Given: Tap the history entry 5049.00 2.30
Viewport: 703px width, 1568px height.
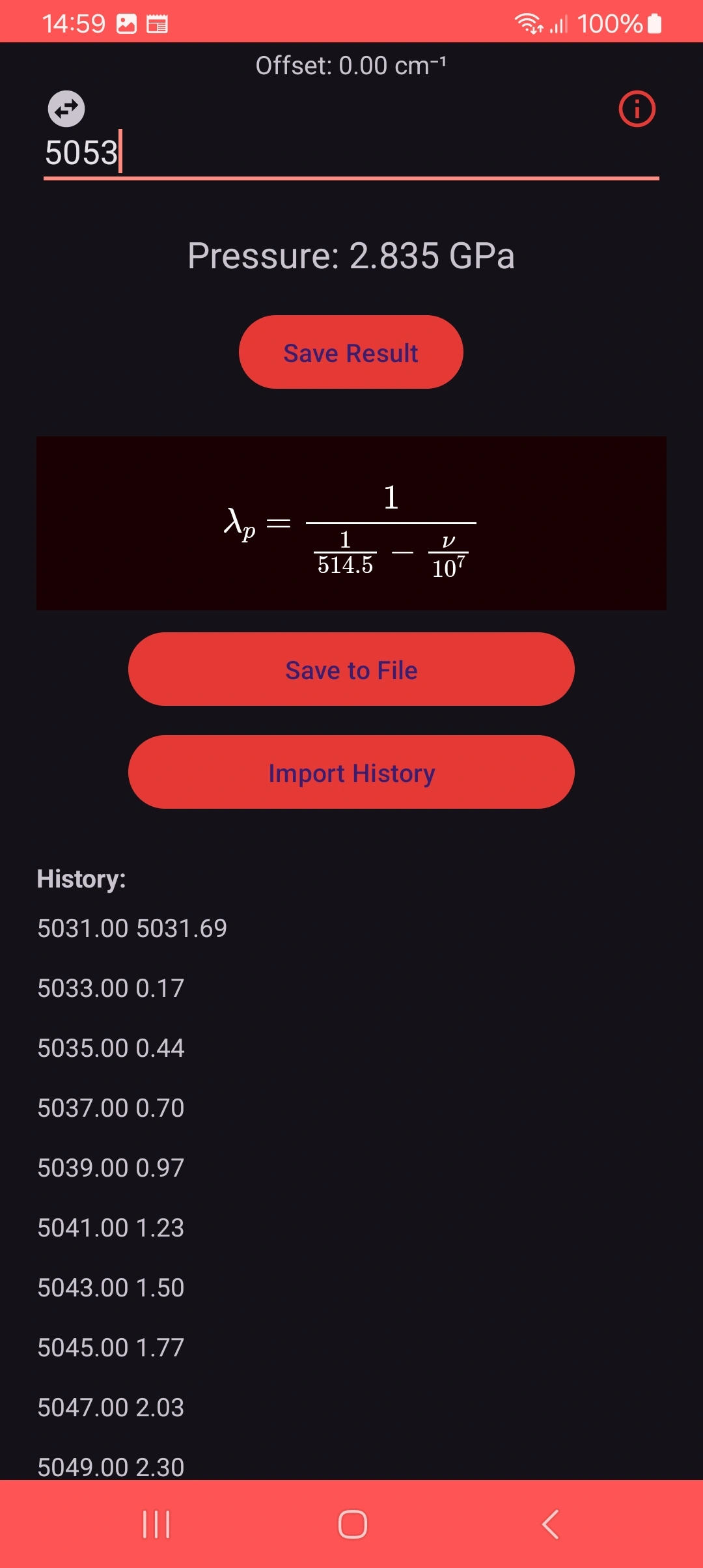Looking at the screenshot, I should [x=110, y=1466].
